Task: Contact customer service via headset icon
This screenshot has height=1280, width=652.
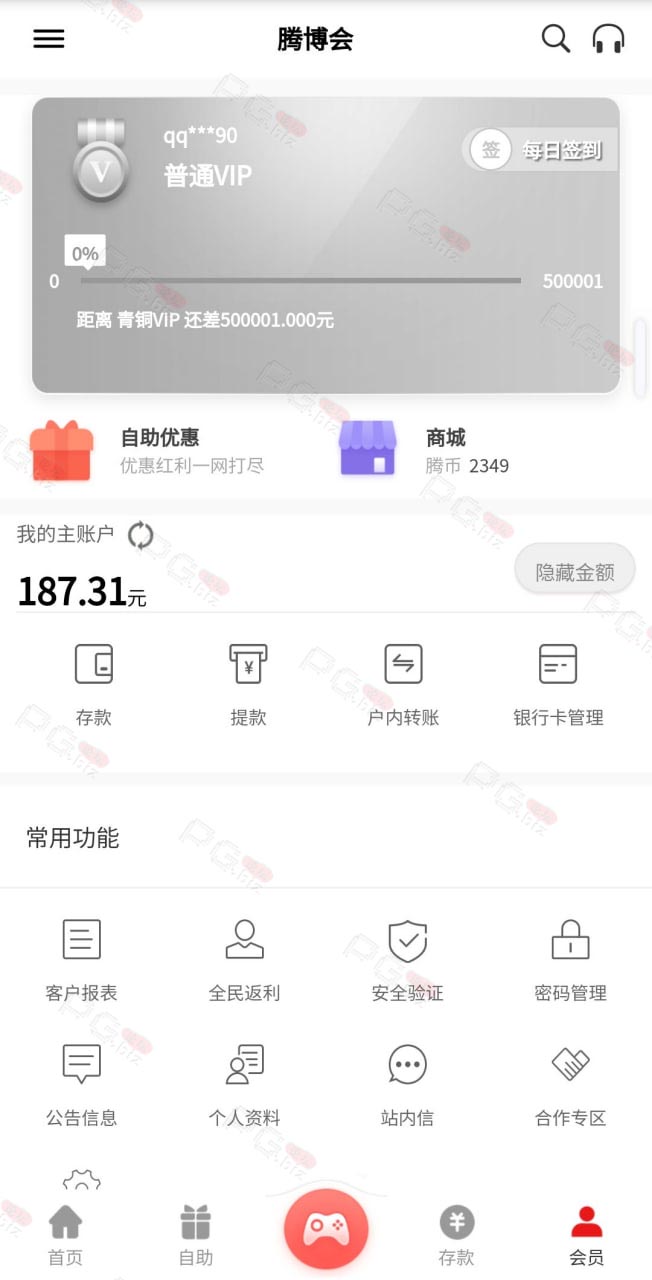Action: click(x=608, y=39)
